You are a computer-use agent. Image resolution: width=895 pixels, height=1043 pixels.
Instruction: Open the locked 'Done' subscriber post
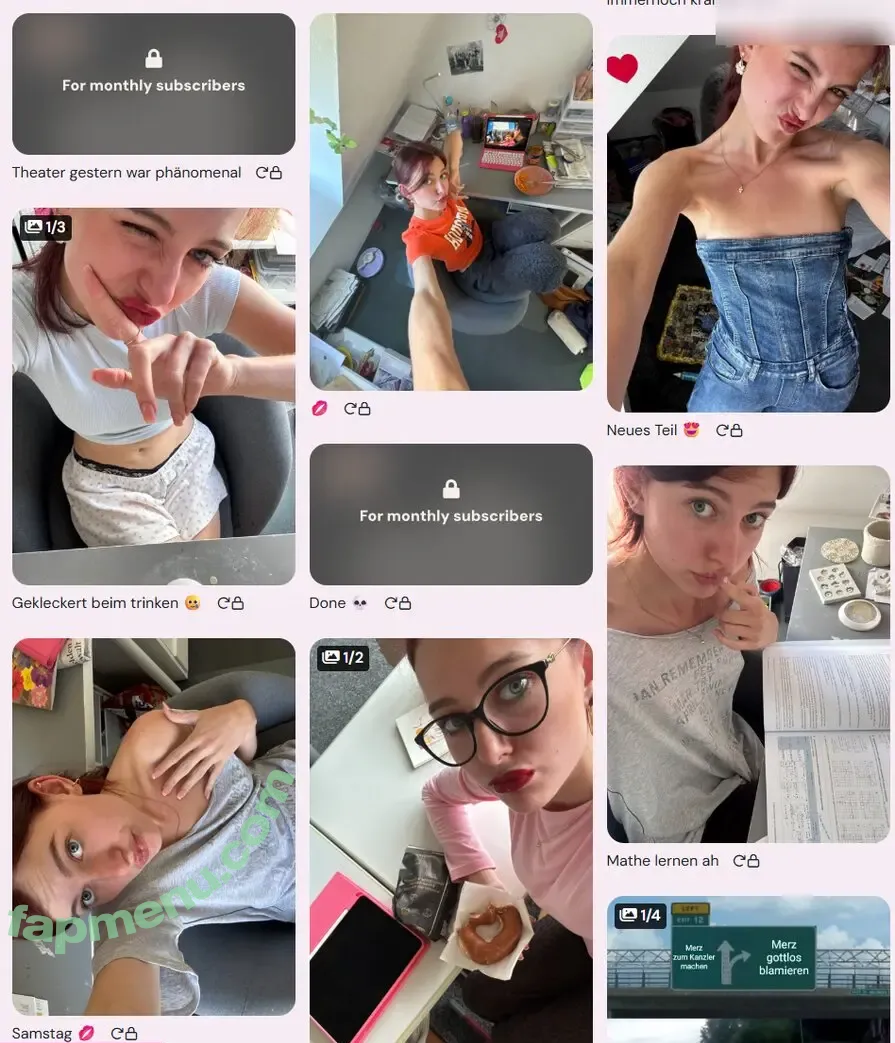tap(451, 514)
